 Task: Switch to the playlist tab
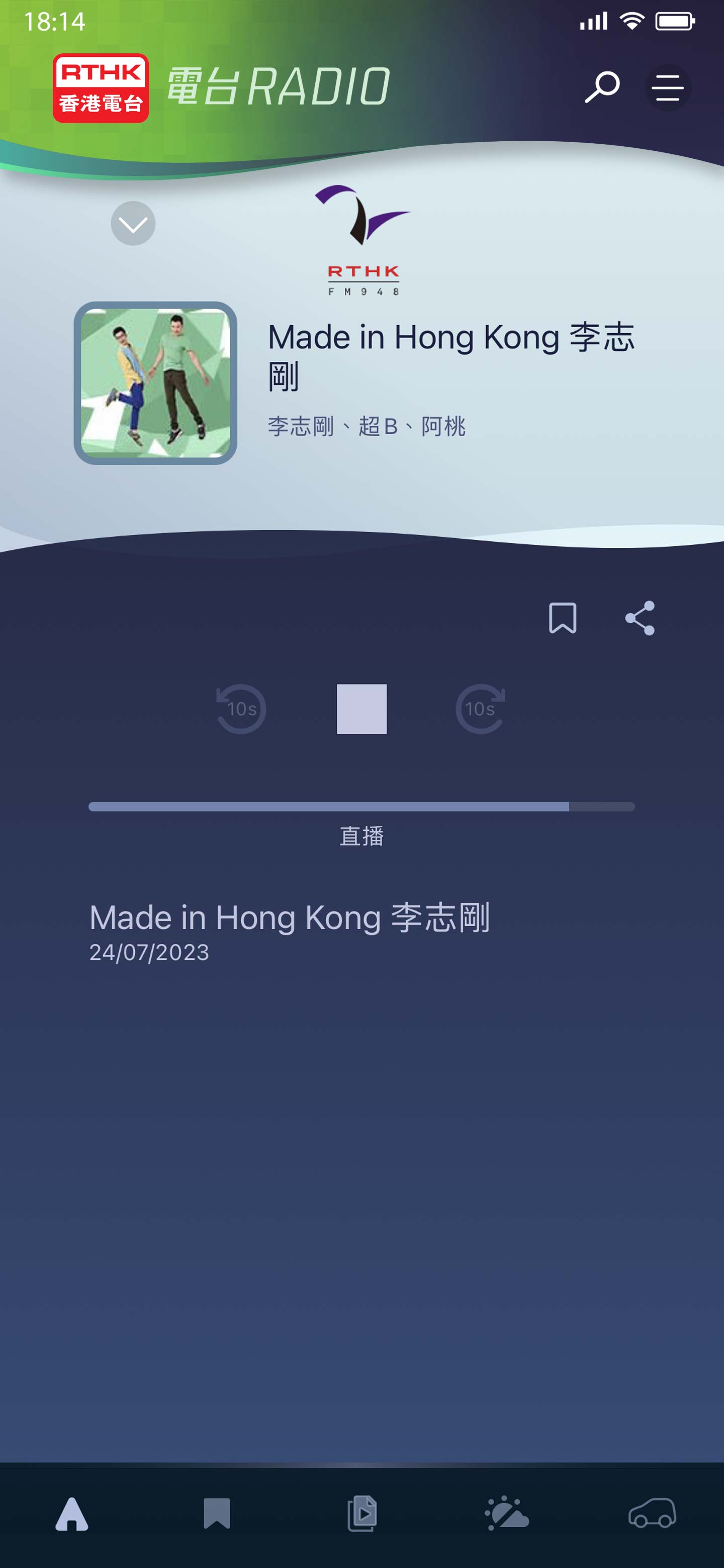[x=361, y=1513]
